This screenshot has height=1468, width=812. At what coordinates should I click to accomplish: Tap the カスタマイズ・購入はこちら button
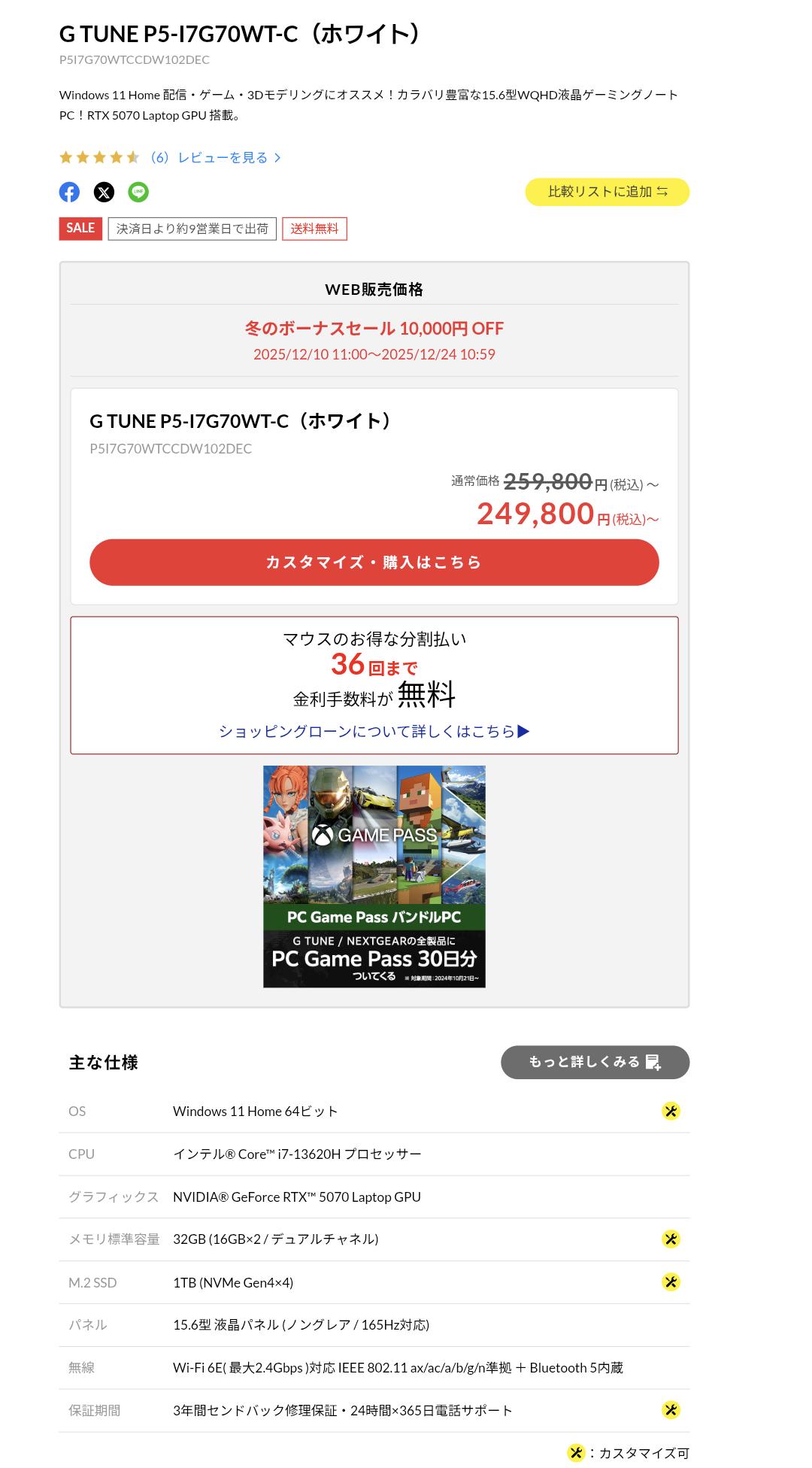(374, 562)
